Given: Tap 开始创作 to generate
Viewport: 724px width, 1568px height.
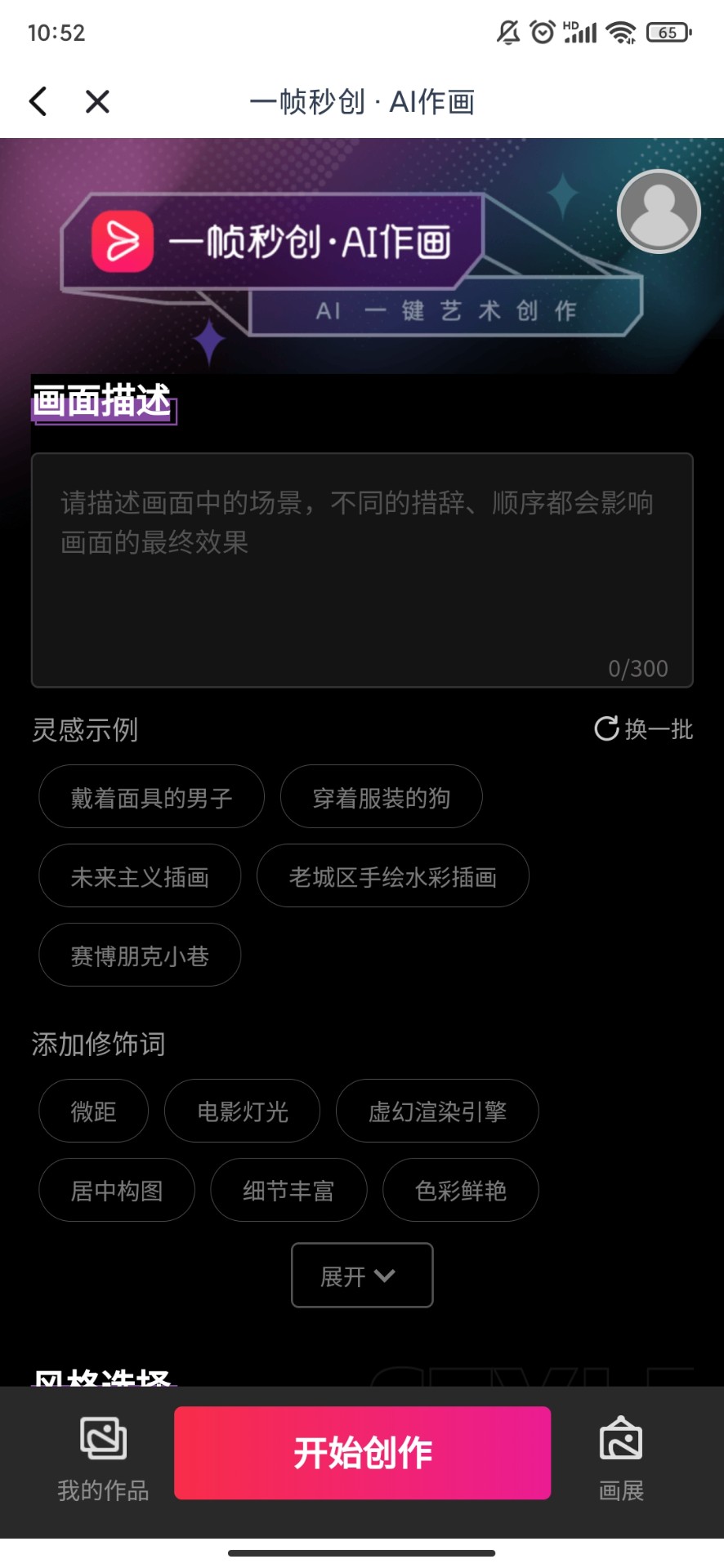Looking at the screenshot, I should [362, 1453].
